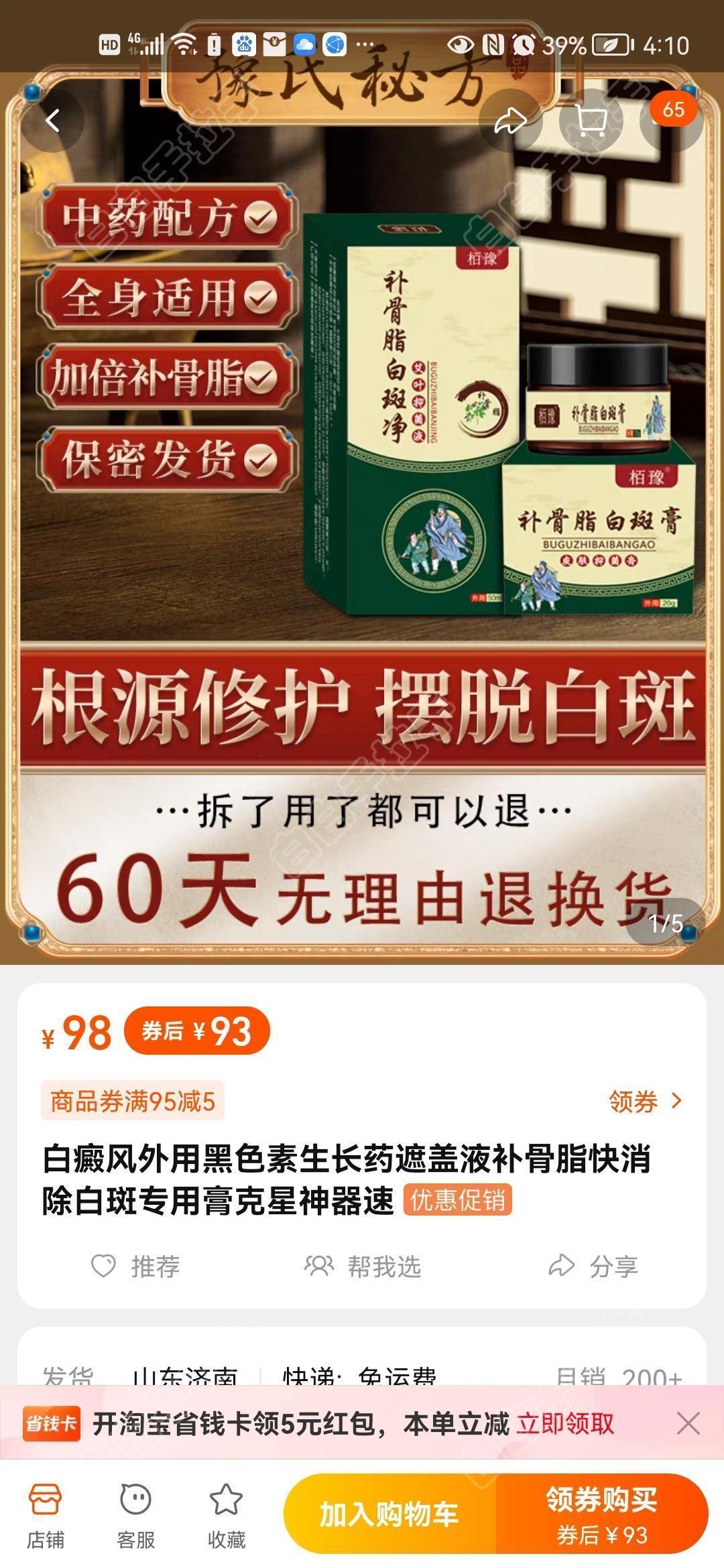Screen dimensions: 724x1568
Task: Claim the coupon via 领券
Action: 644,1101
